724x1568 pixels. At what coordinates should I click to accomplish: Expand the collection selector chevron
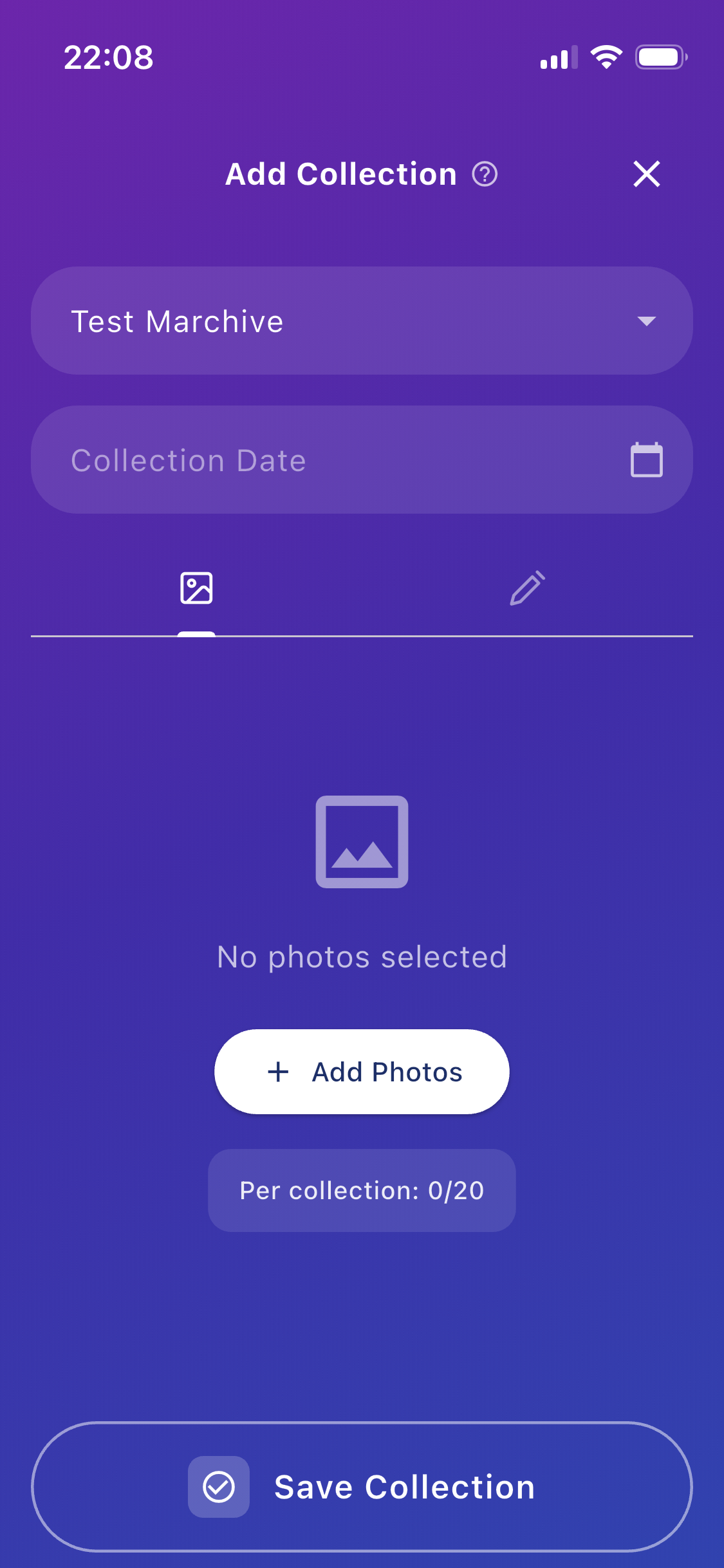(x=647, y=322)
